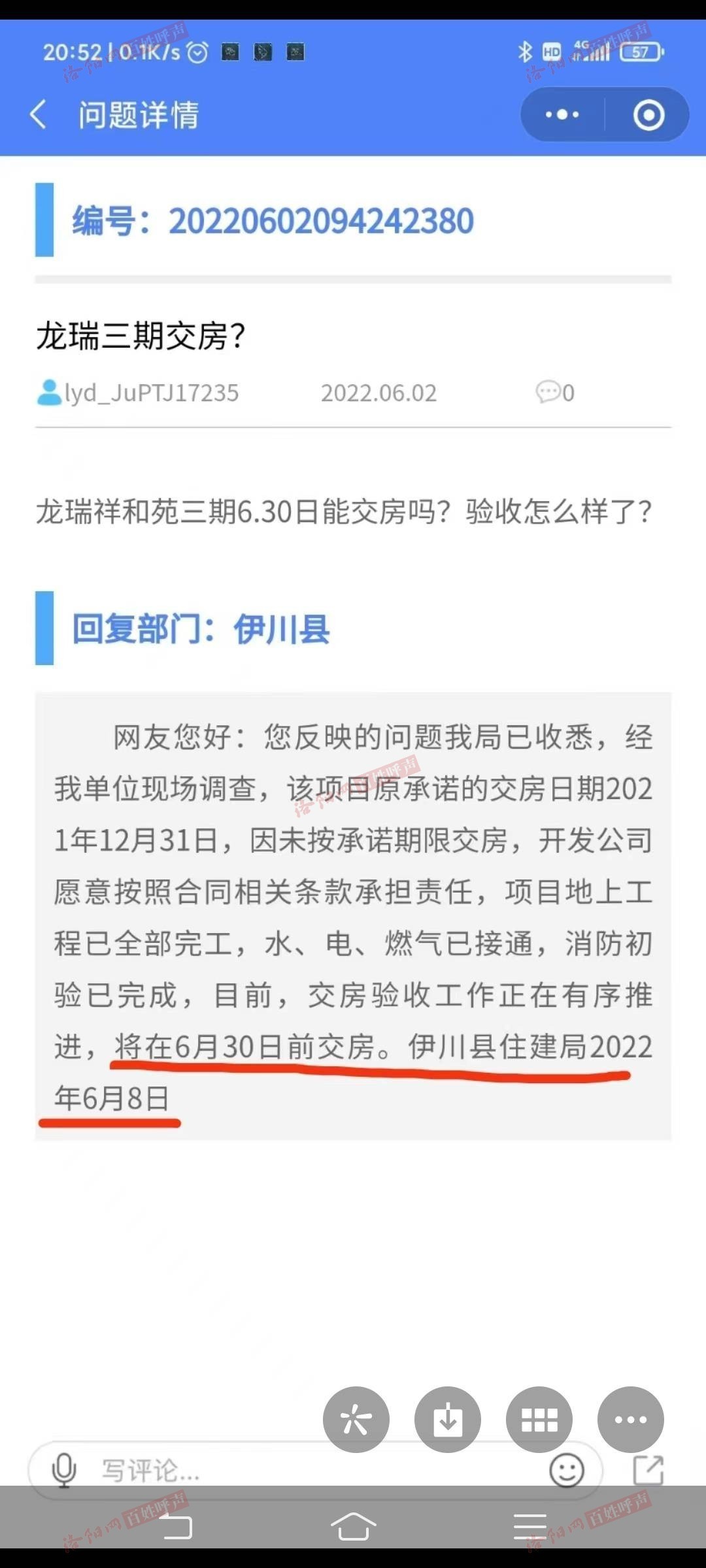Tap the microphone icon for voice comment
The height and width of the screenshot is (1568, 706).
64,1471
